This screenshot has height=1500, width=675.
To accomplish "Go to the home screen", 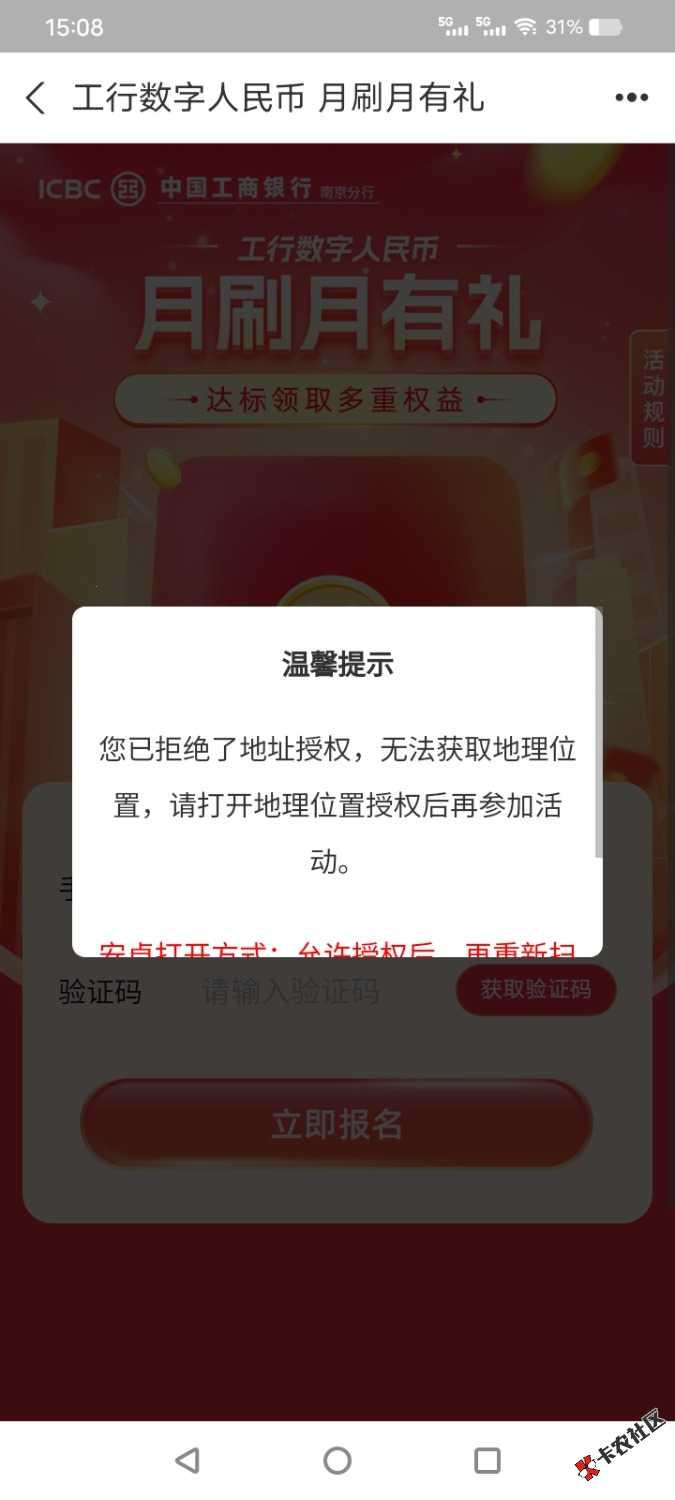I will click(x=337, y=1461).
